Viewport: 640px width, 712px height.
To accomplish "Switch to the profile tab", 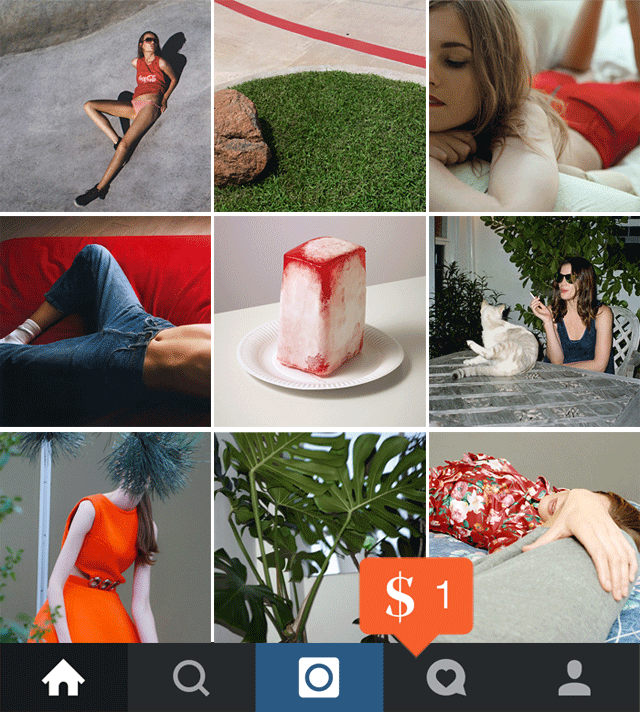I will pos(575,678).
